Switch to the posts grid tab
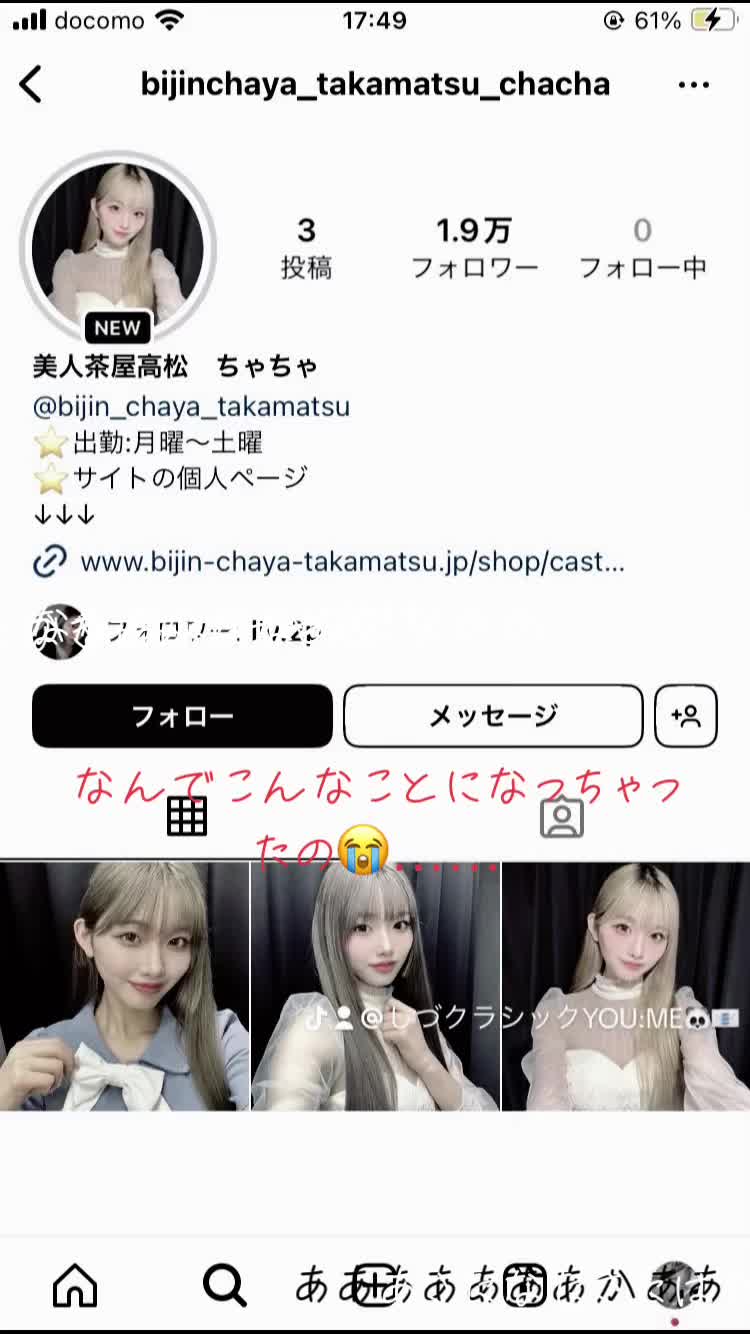Screen dimensions: 750x1334 [x=187, y=817]
